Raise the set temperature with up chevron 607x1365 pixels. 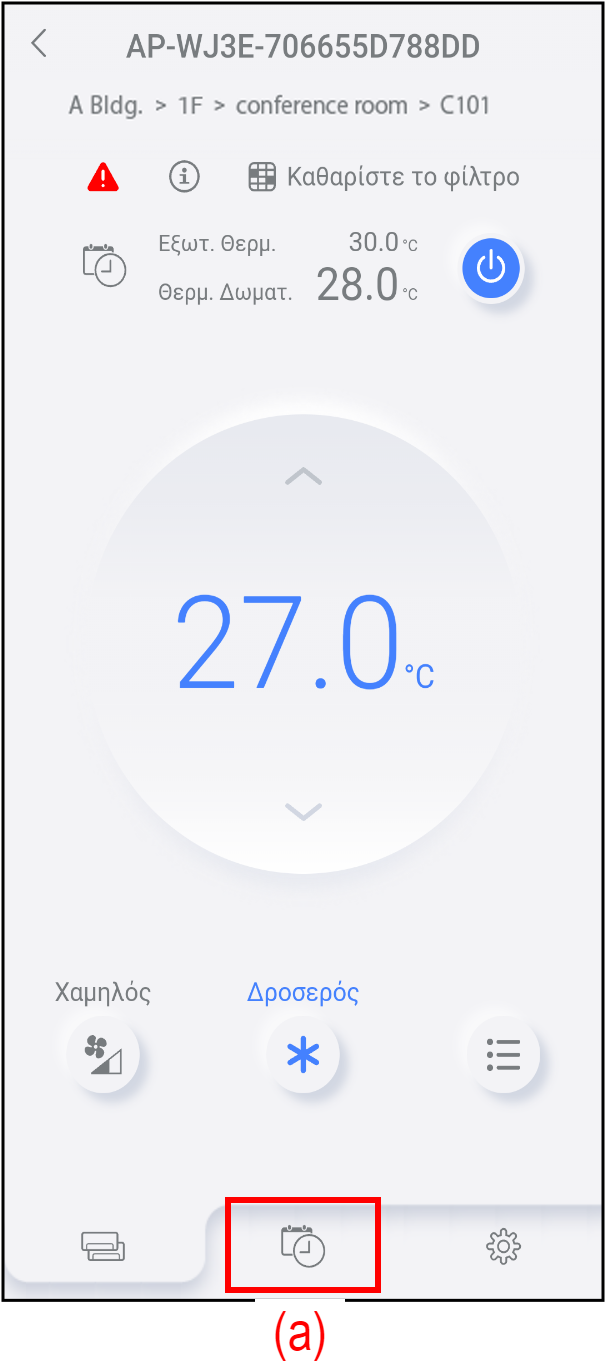tap(303, 477)
